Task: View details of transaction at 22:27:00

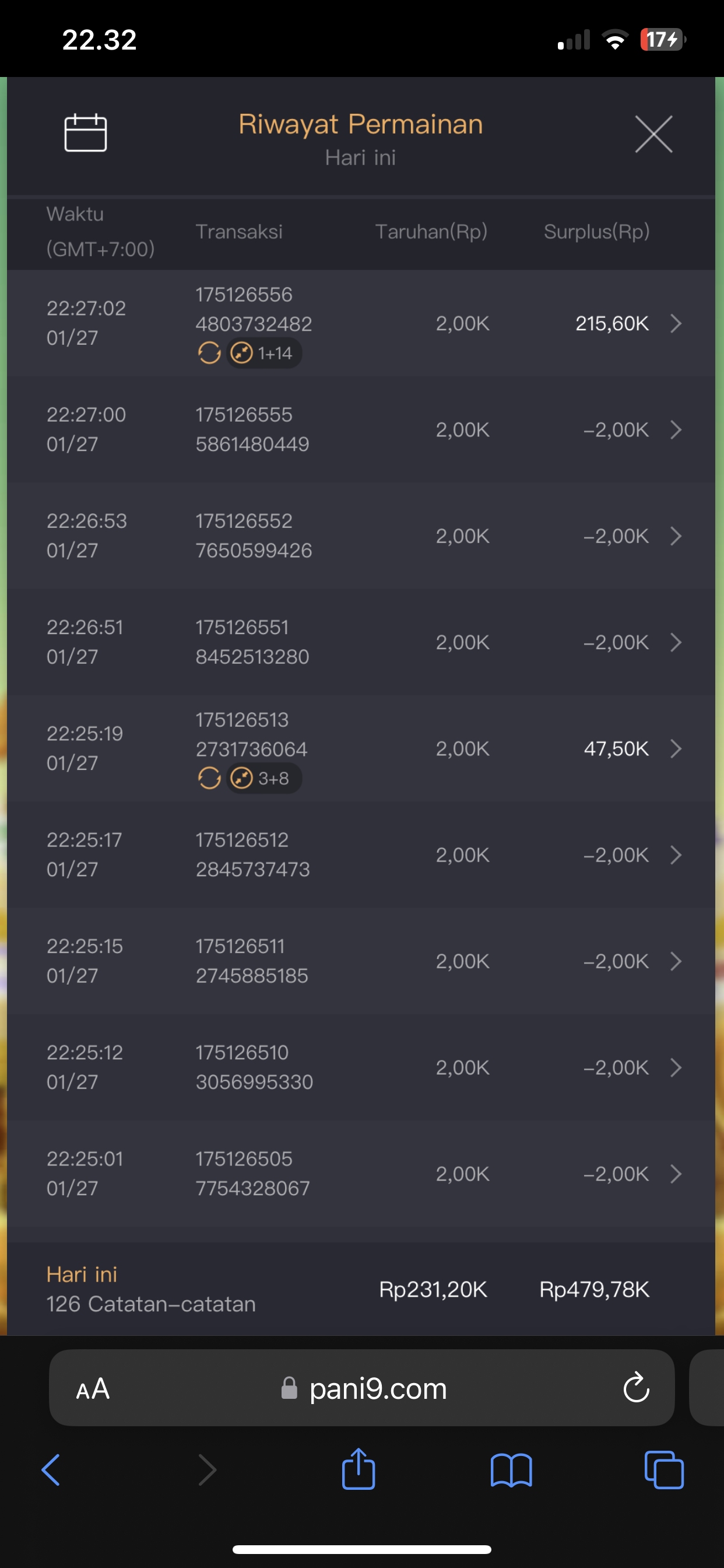Action: coord(674,430)
